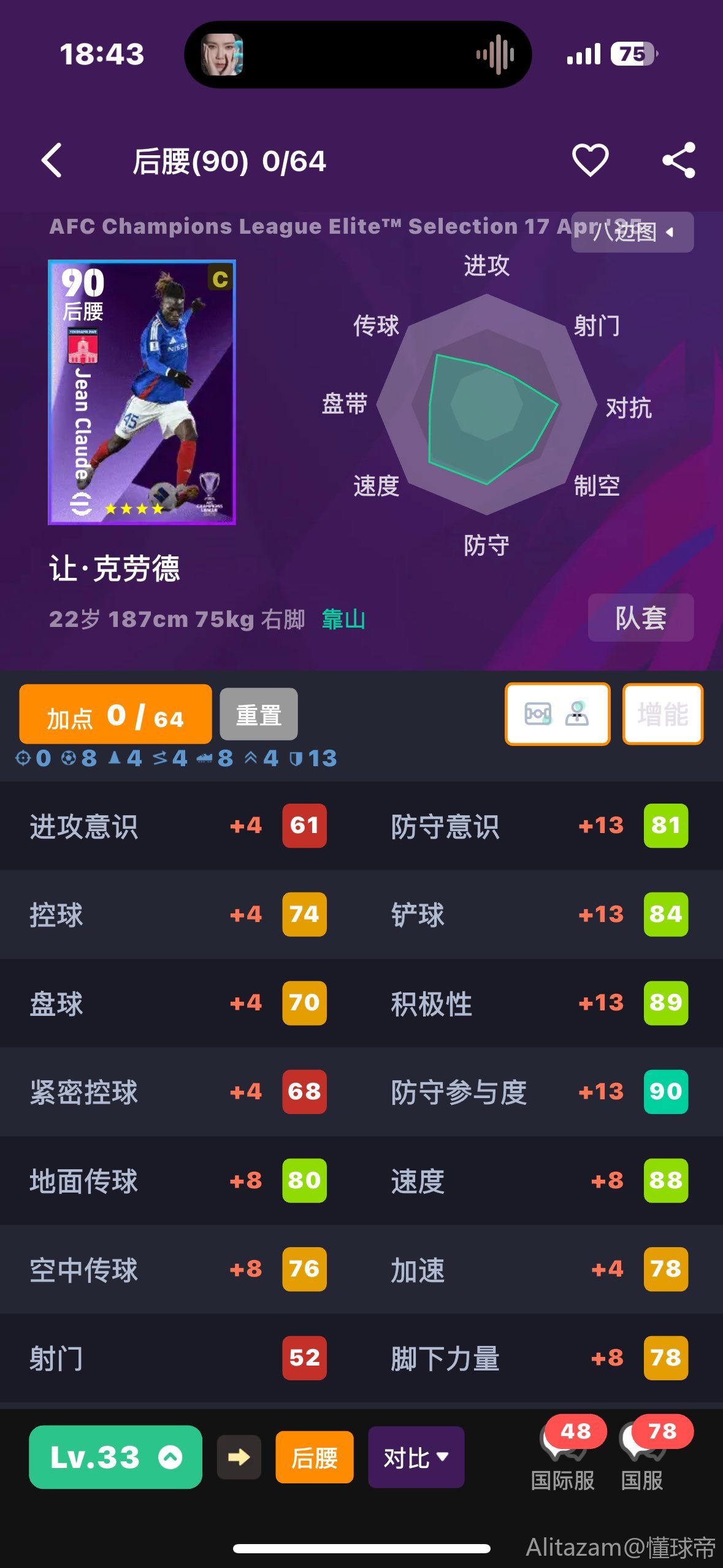Share this player card

click(679, 161)
